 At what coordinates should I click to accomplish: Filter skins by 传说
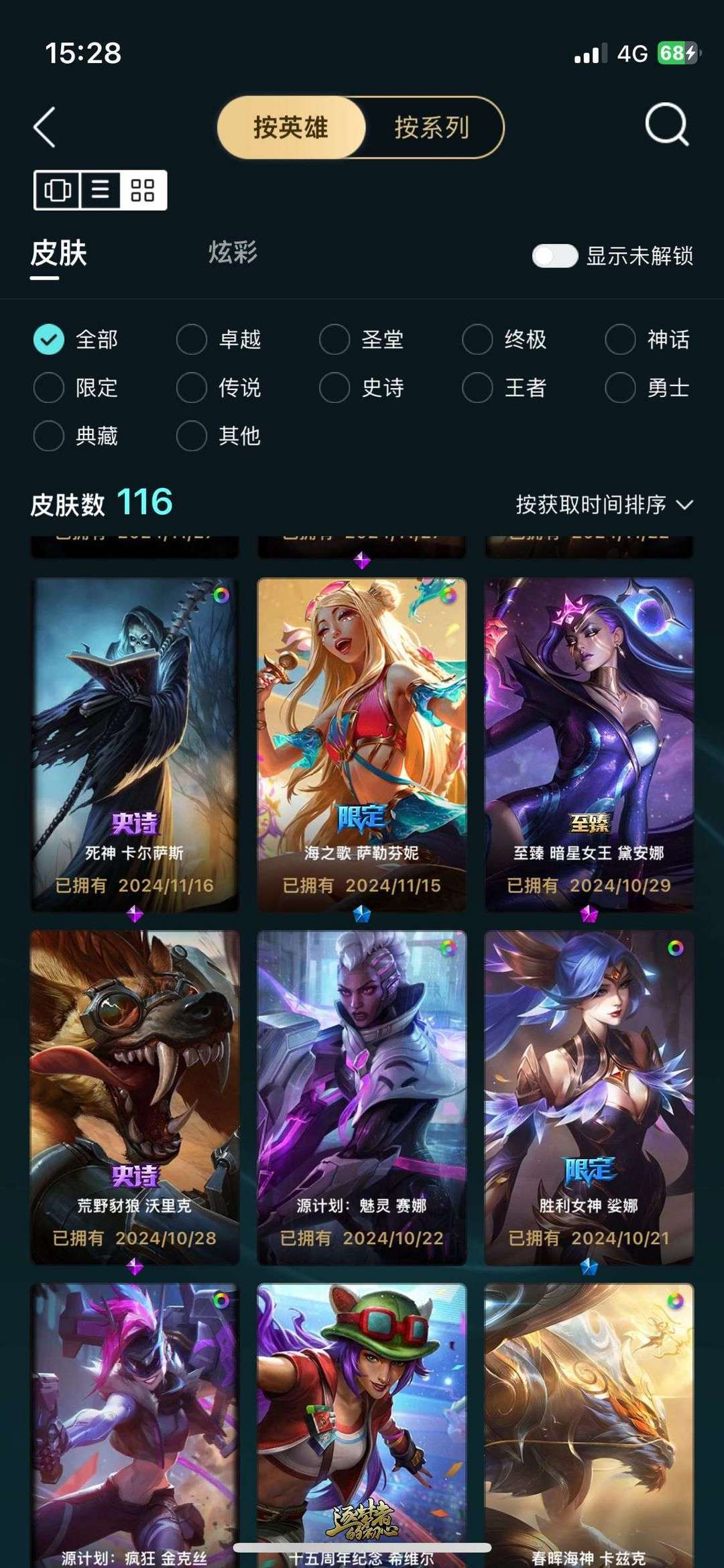[219, 387]
